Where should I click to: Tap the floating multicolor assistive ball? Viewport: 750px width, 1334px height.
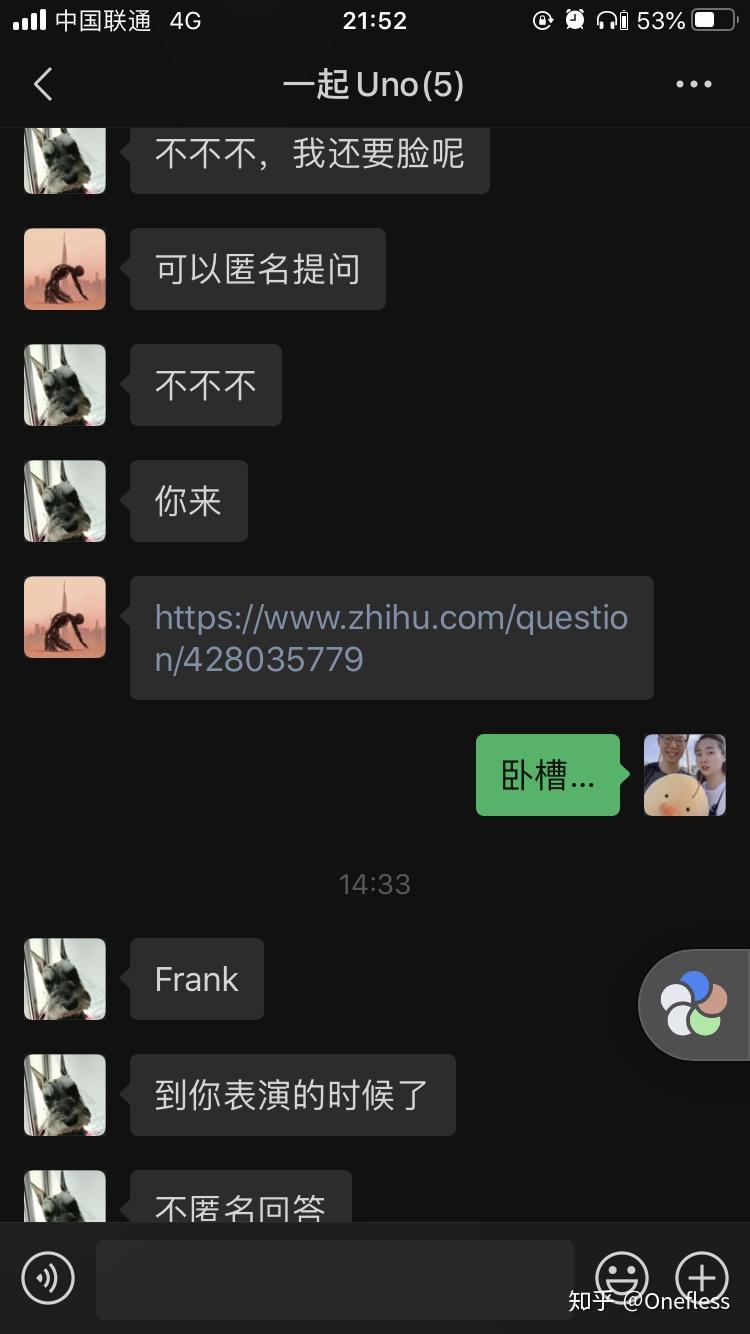pos(695,1004)
